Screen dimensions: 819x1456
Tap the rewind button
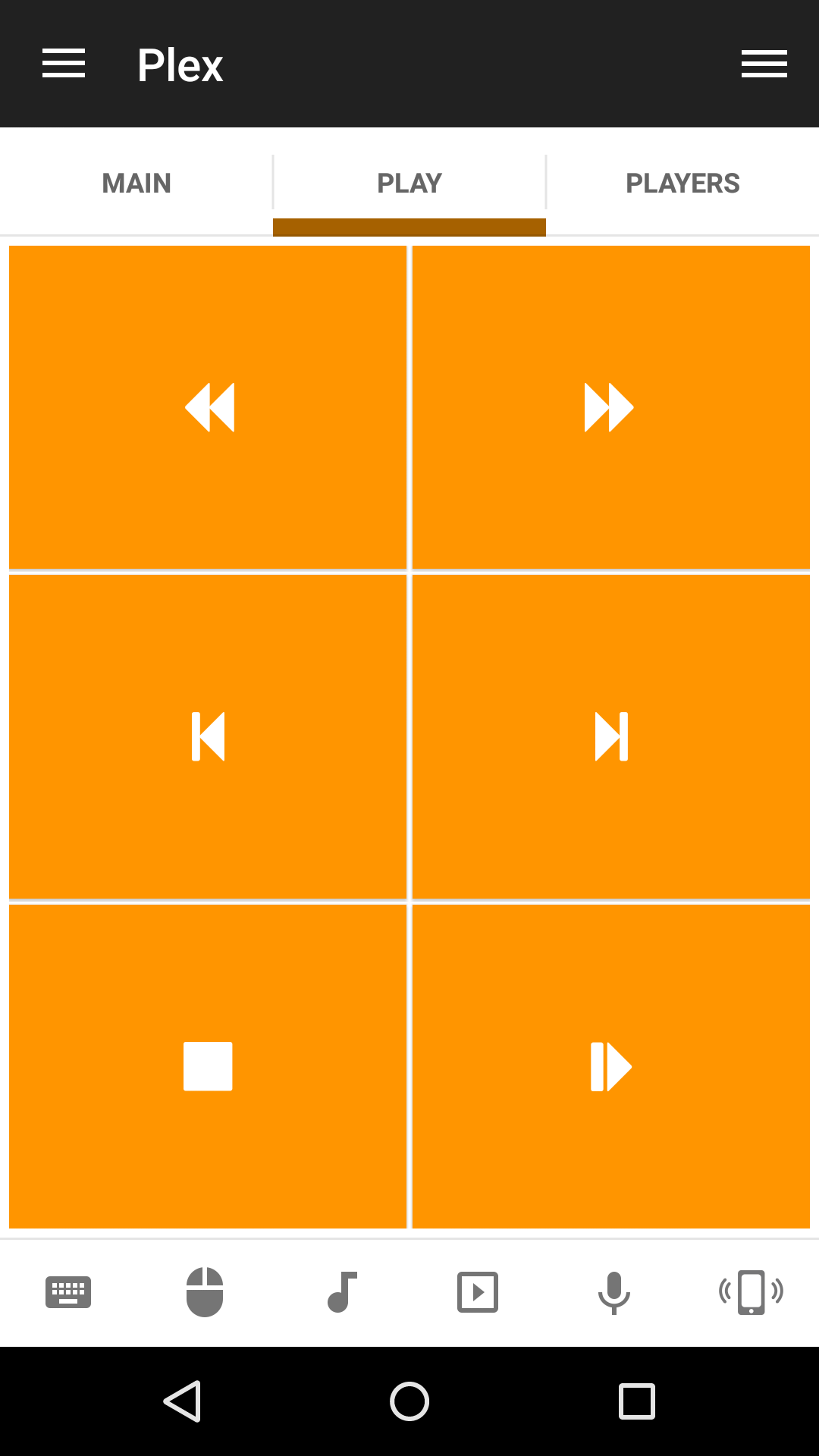pos(208,407)
